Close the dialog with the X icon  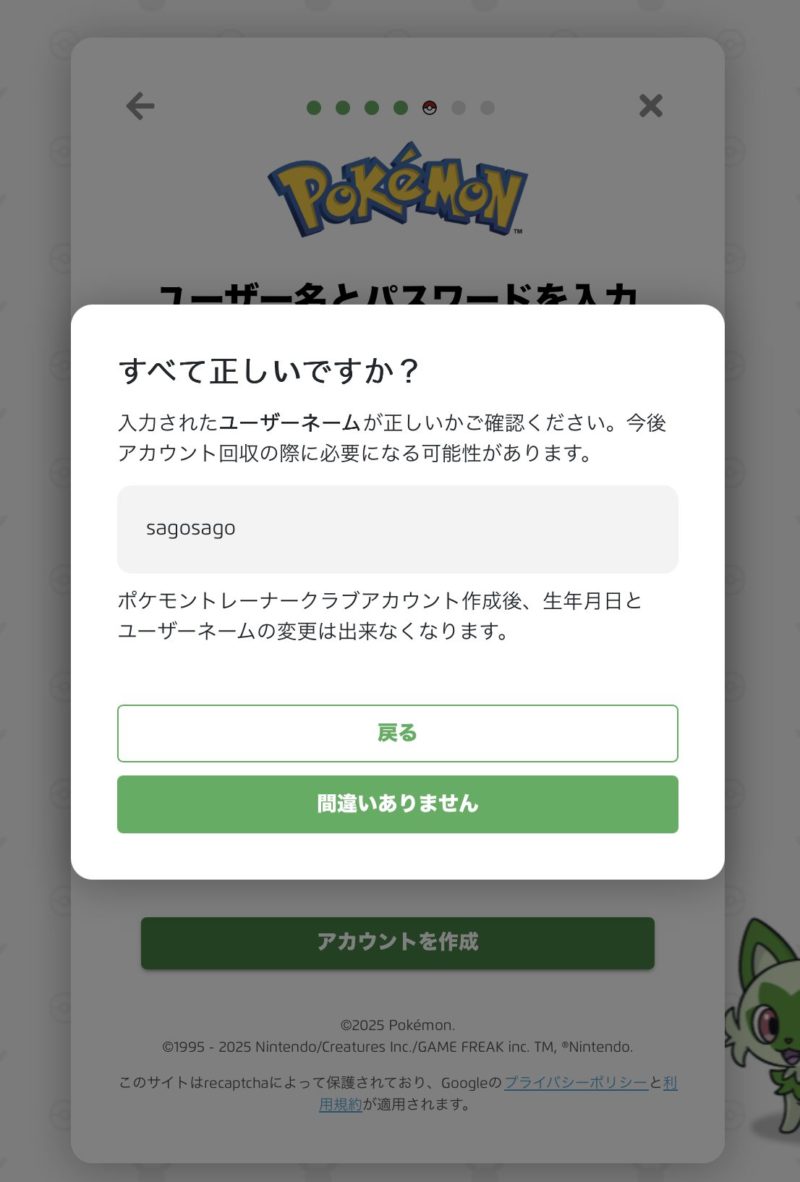(651, 105)
